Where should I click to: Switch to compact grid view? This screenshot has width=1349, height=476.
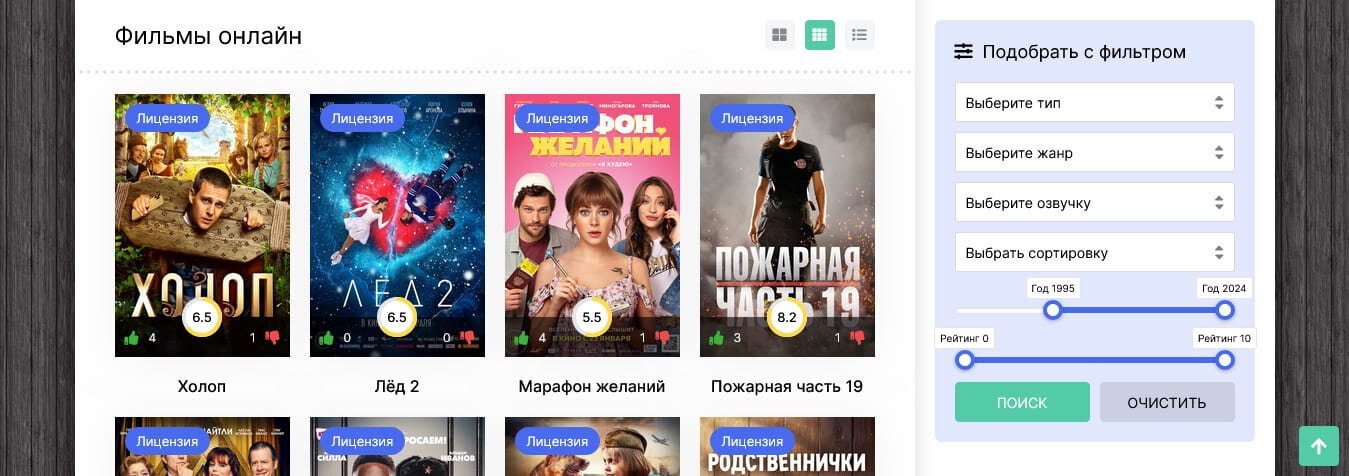(x=819, y=35)
